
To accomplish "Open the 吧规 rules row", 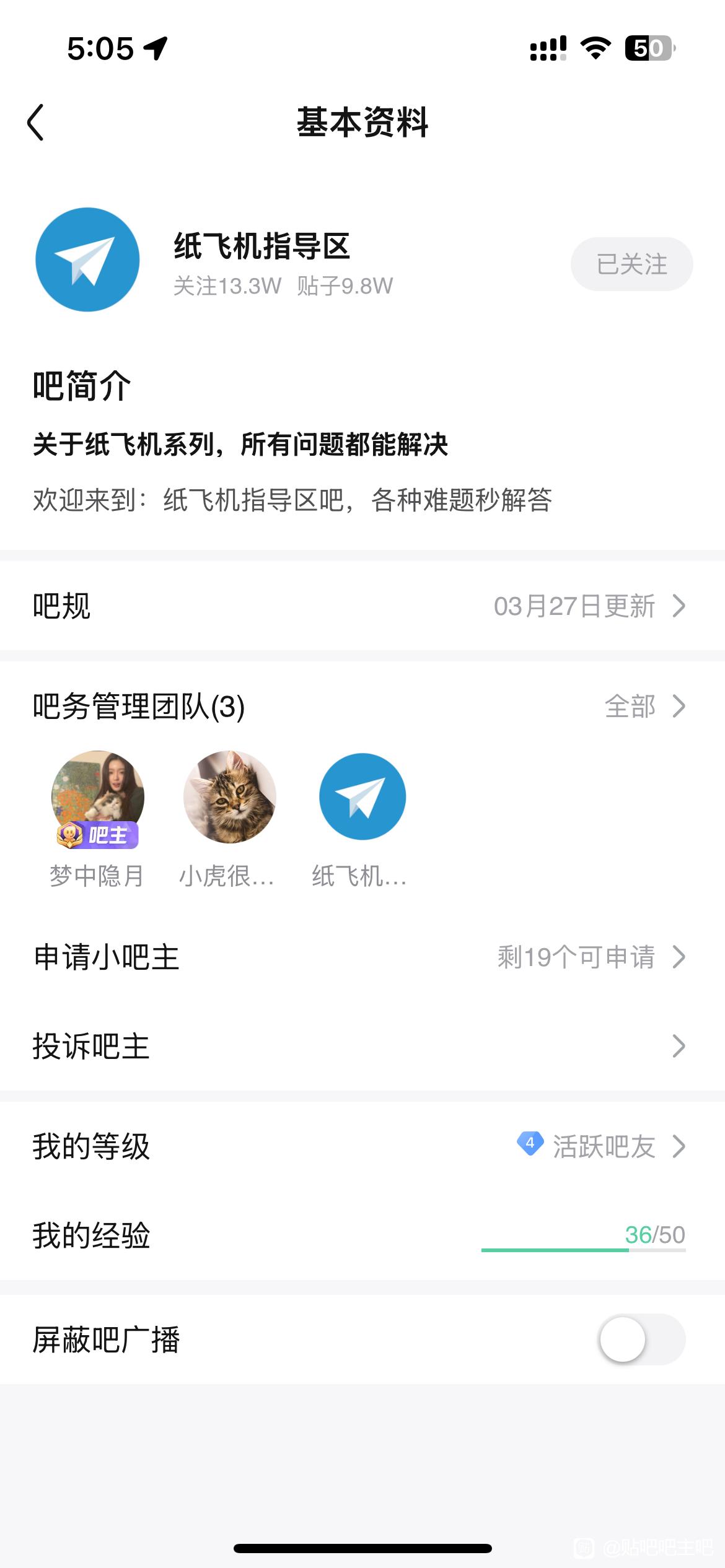I will tap(362, 606).
